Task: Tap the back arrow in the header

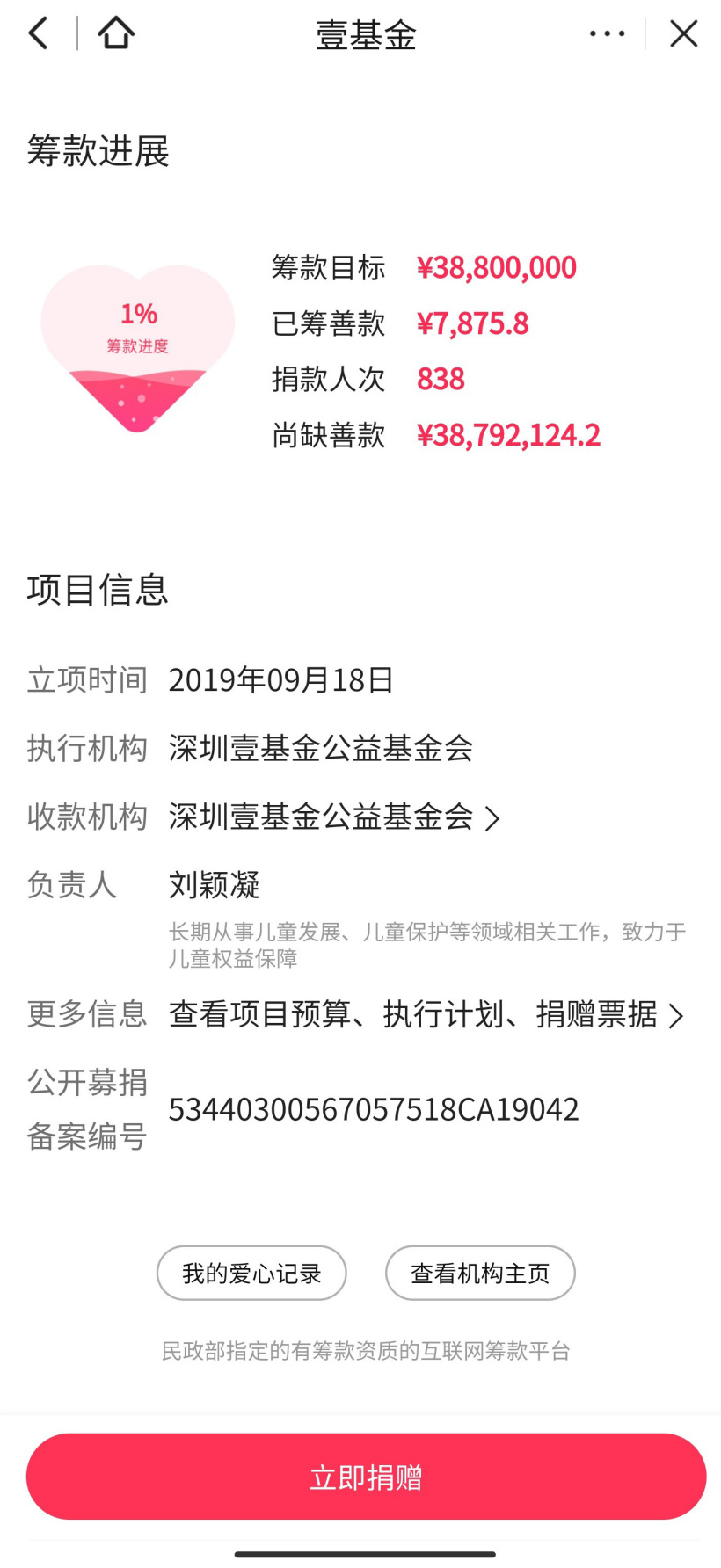Action: [37, 33]
